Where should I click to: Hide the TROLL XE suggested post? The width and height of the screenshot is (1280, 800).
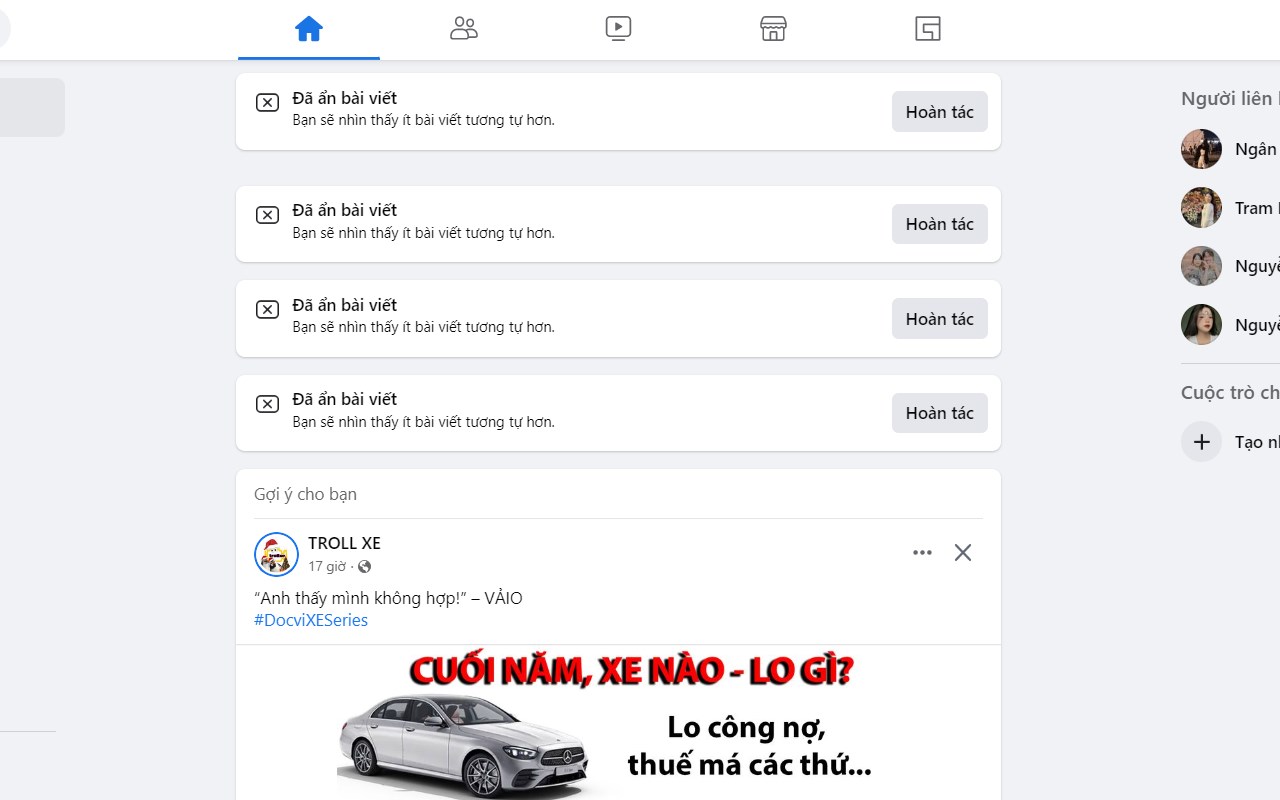click(x=963, y=553)
